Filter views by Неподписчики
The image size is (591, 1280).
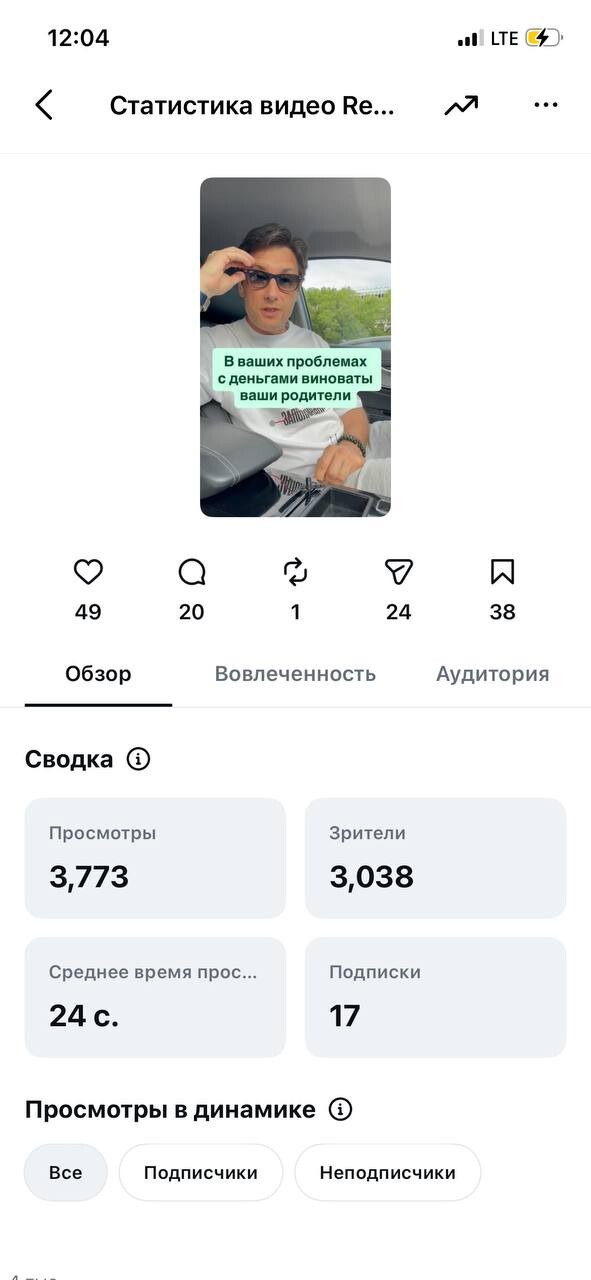tap(388, 1173)
